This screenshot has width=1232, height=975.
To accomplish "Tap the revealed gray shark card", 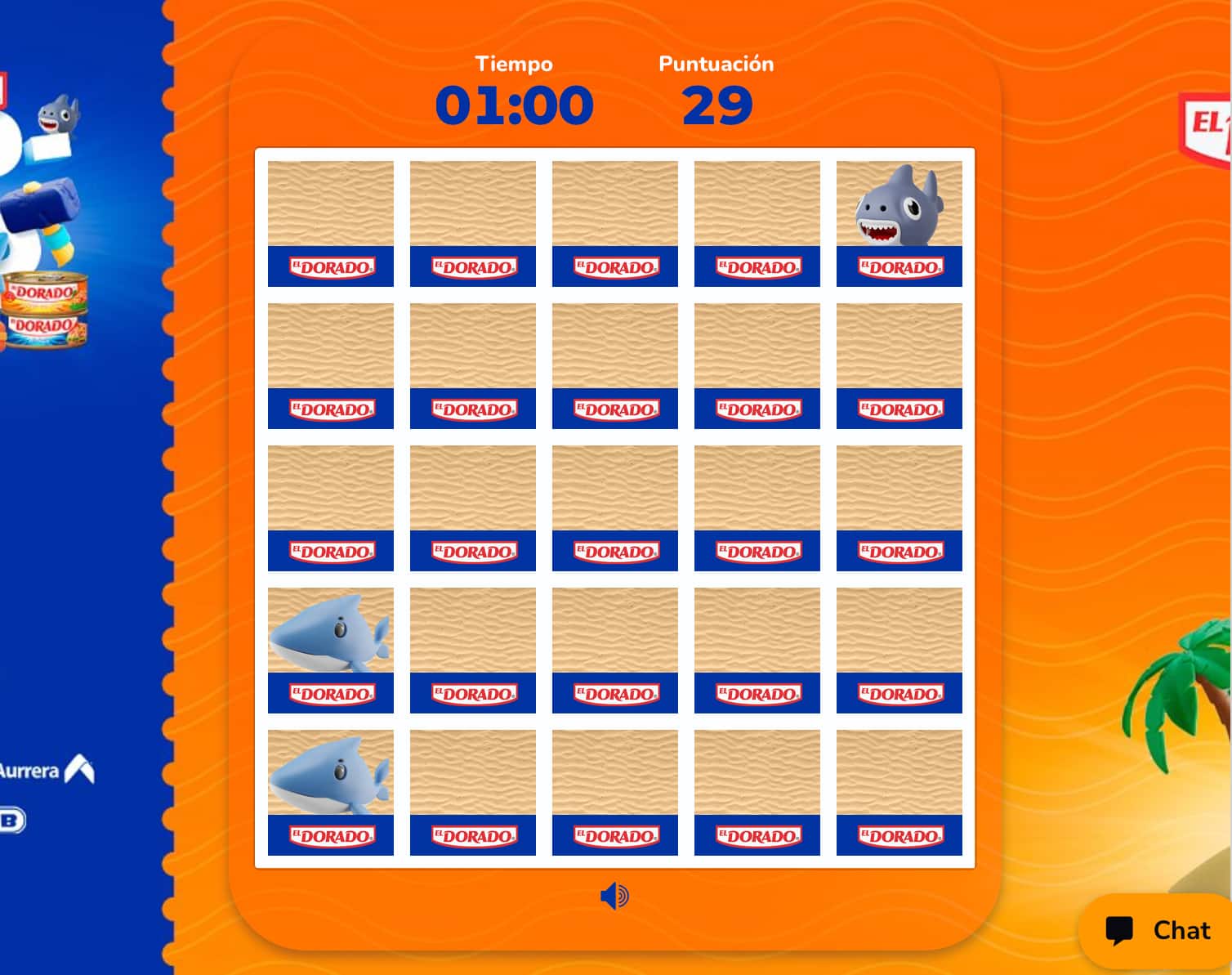I will [x=899, y=223].
